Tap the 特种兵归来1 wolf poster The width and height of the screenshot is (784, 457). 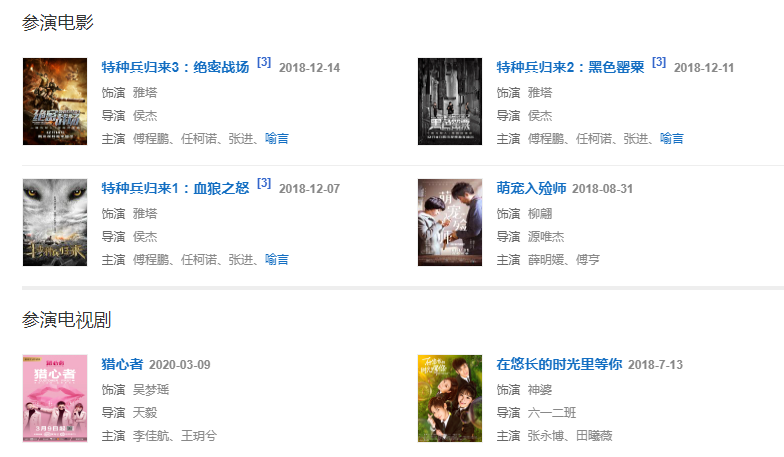coord(55,222)
